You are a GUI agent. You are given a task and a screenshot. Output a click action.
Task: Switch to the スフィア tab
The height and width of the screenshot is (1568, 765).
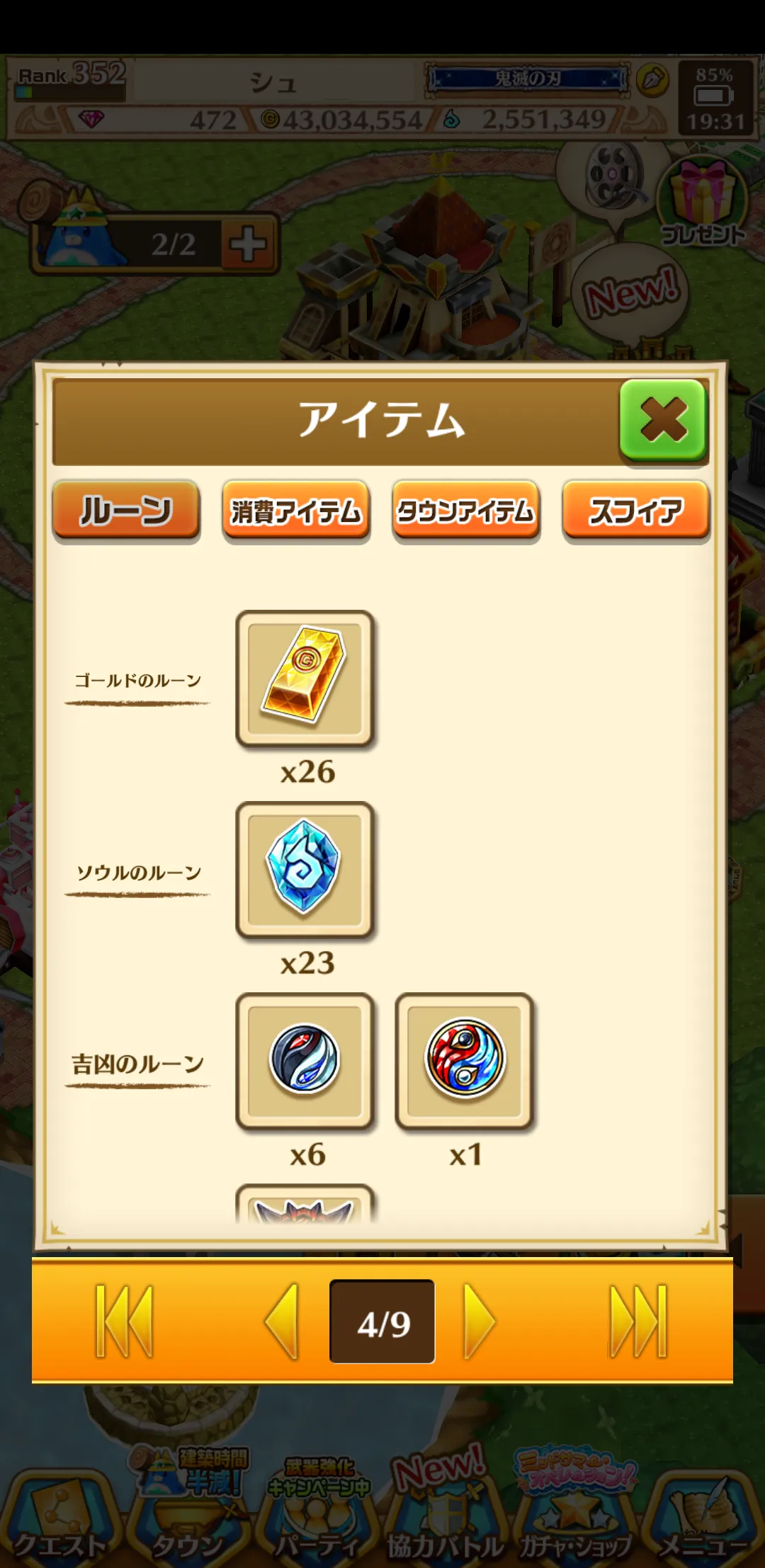point(636,511)
